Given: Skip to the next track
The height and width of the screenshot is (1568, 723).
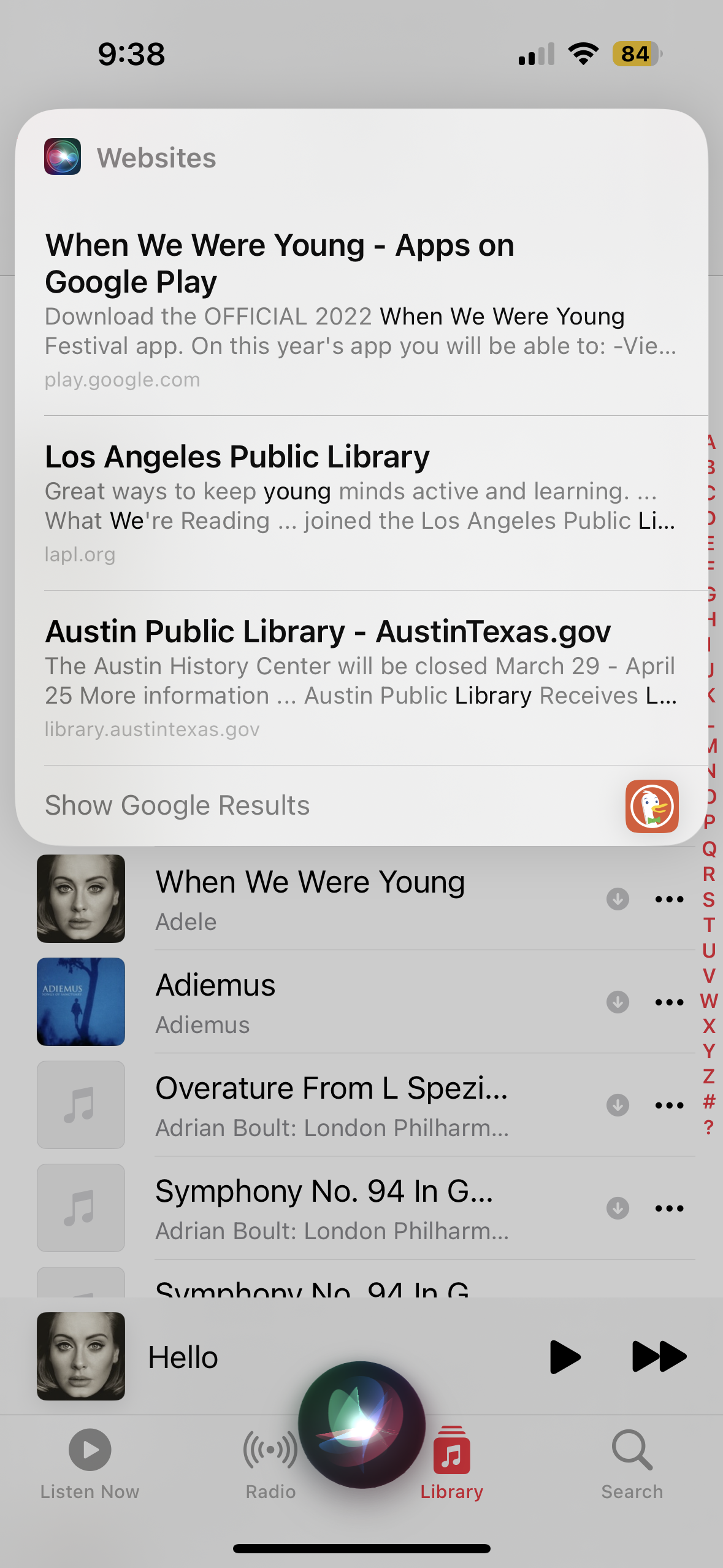Looking at the screenshot, I should [659, 1356].
